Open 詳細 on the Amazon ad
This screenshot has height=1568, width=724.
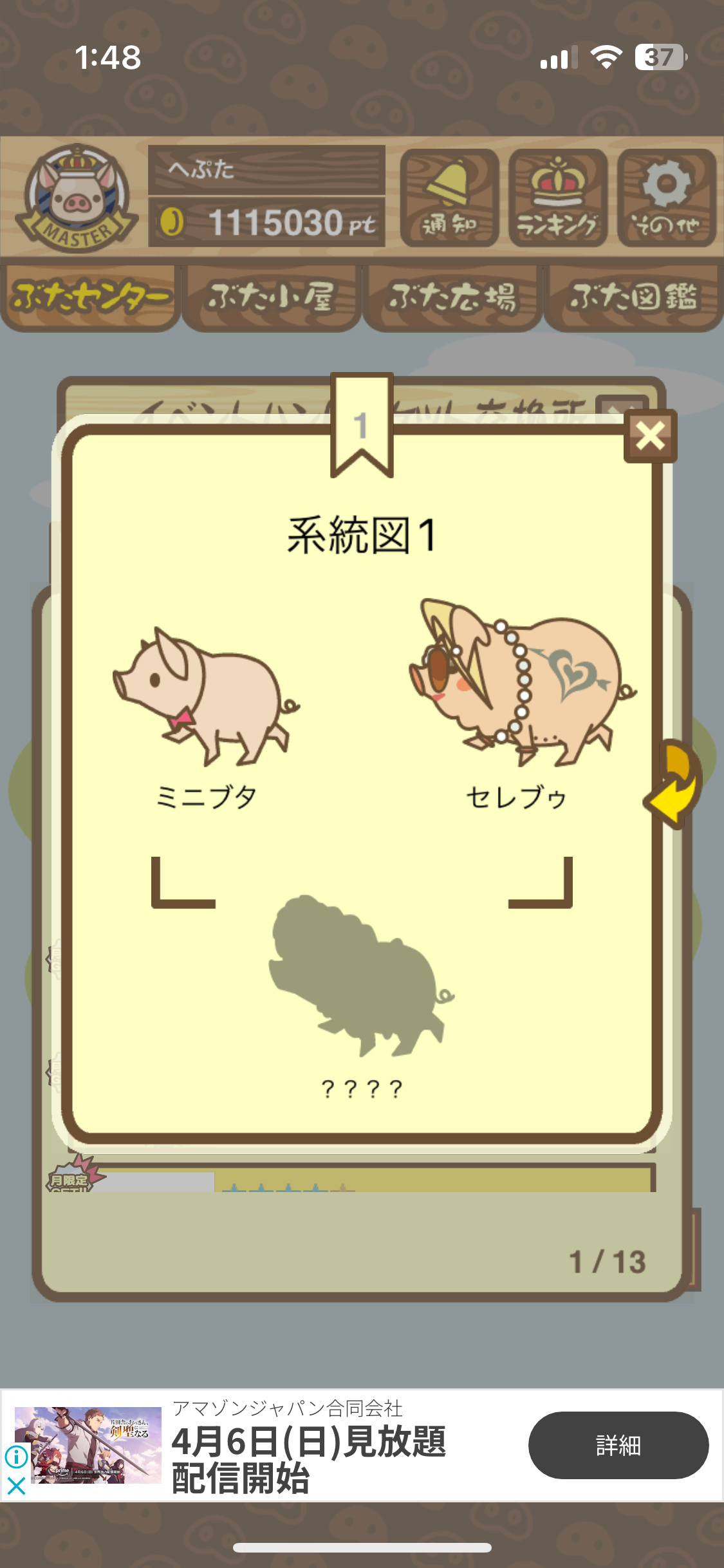[x=618, y=1445]
